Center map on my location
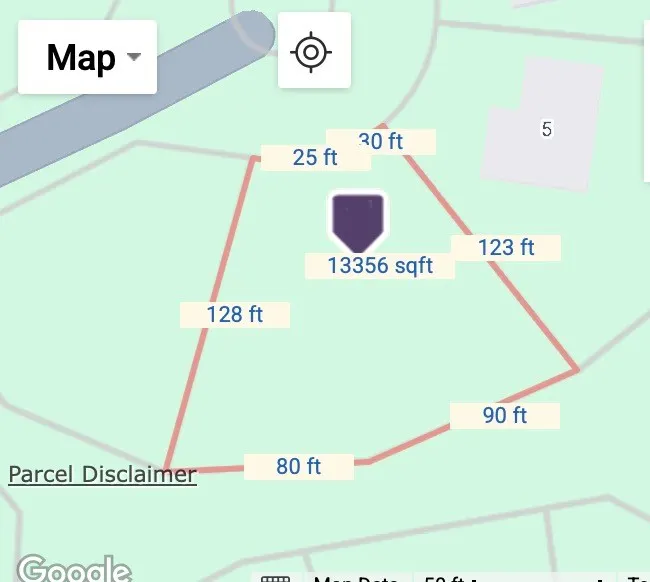 pos(313,50)
